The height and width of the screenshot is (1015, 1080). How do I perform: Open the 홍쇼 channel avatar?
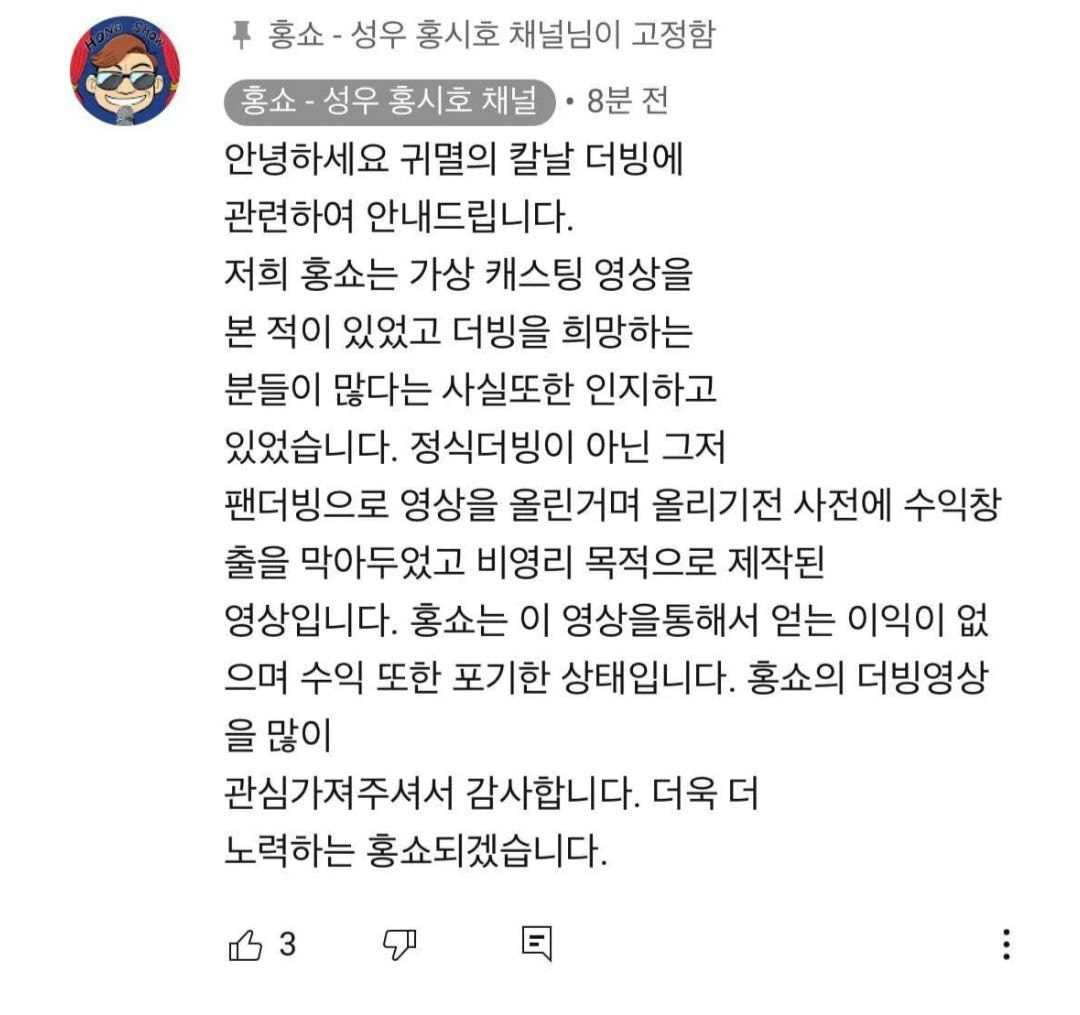[x=125, y=70]
